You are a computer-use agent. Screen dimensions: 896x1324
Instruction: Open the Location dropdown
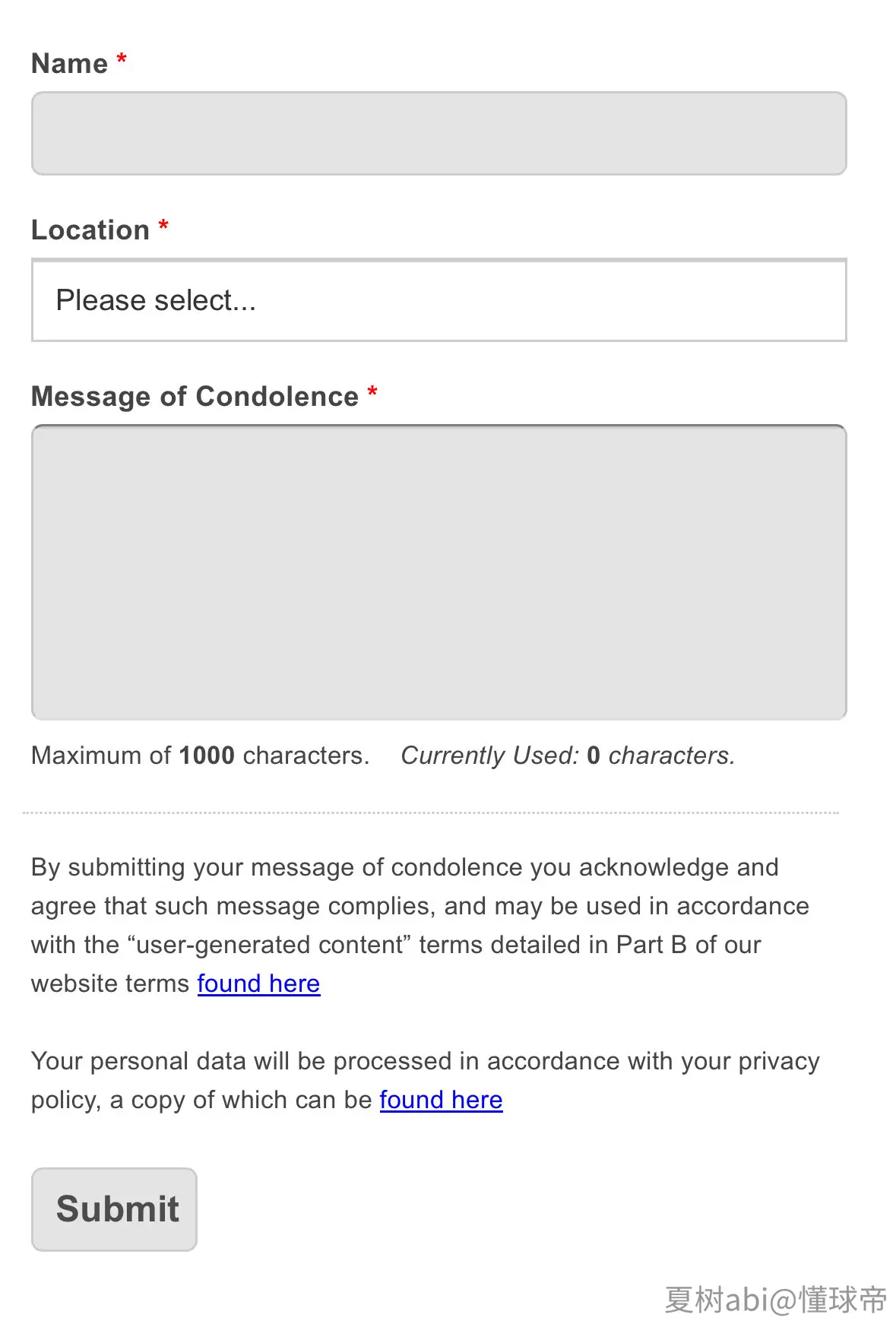pos(439,300)
